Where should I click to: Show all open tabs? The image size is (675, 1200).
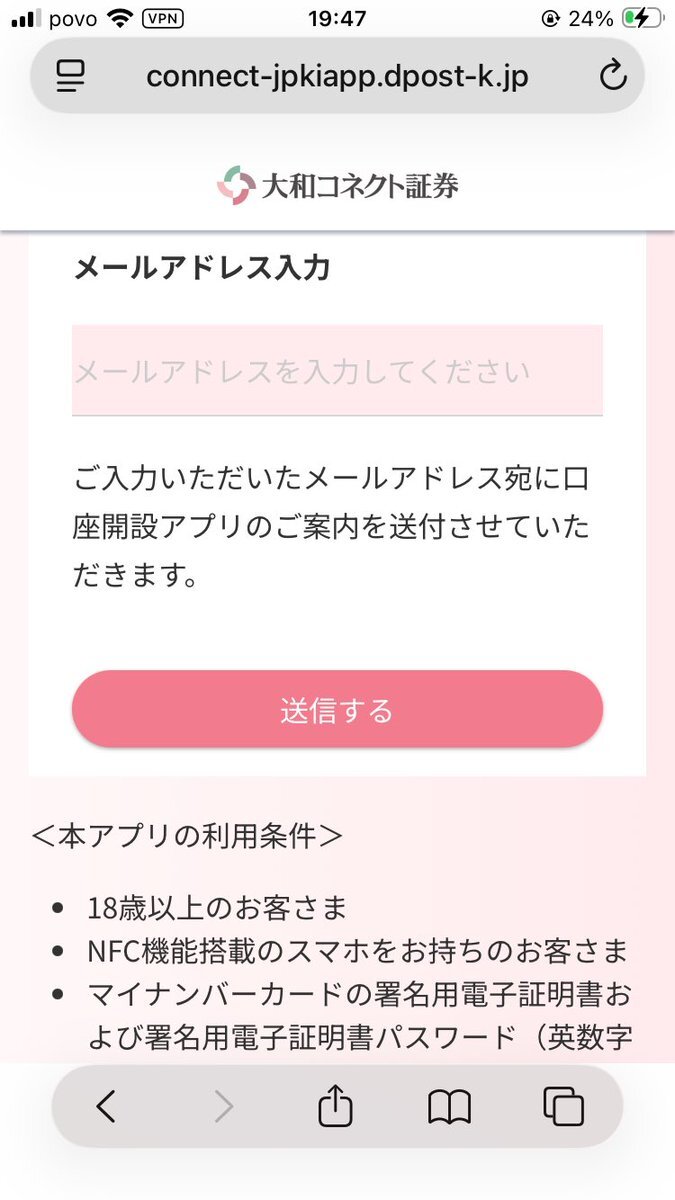coord(564,1106)
